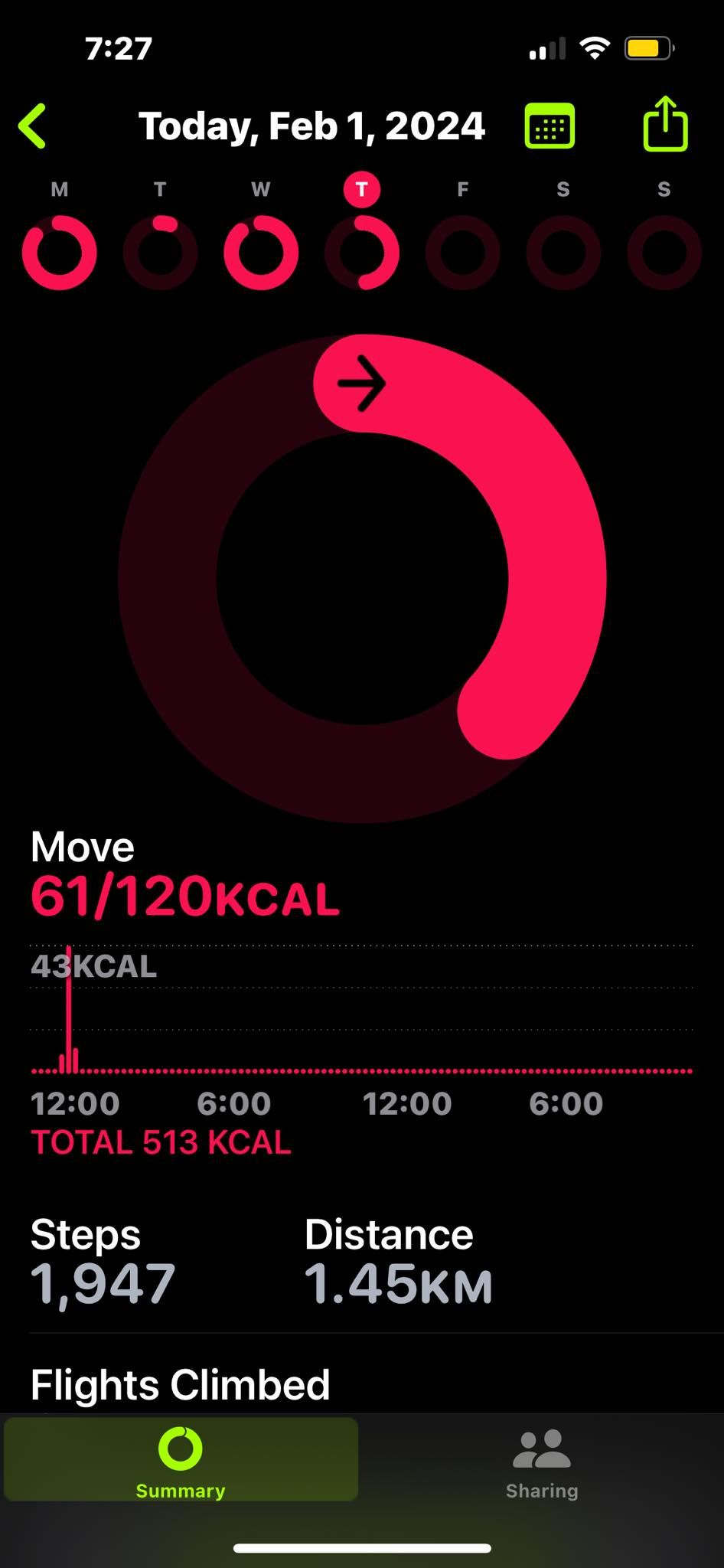This screenshot has height=1568, width=724.
Task: Select Sunday's activity ring
Action: click(x=664, y=252)
